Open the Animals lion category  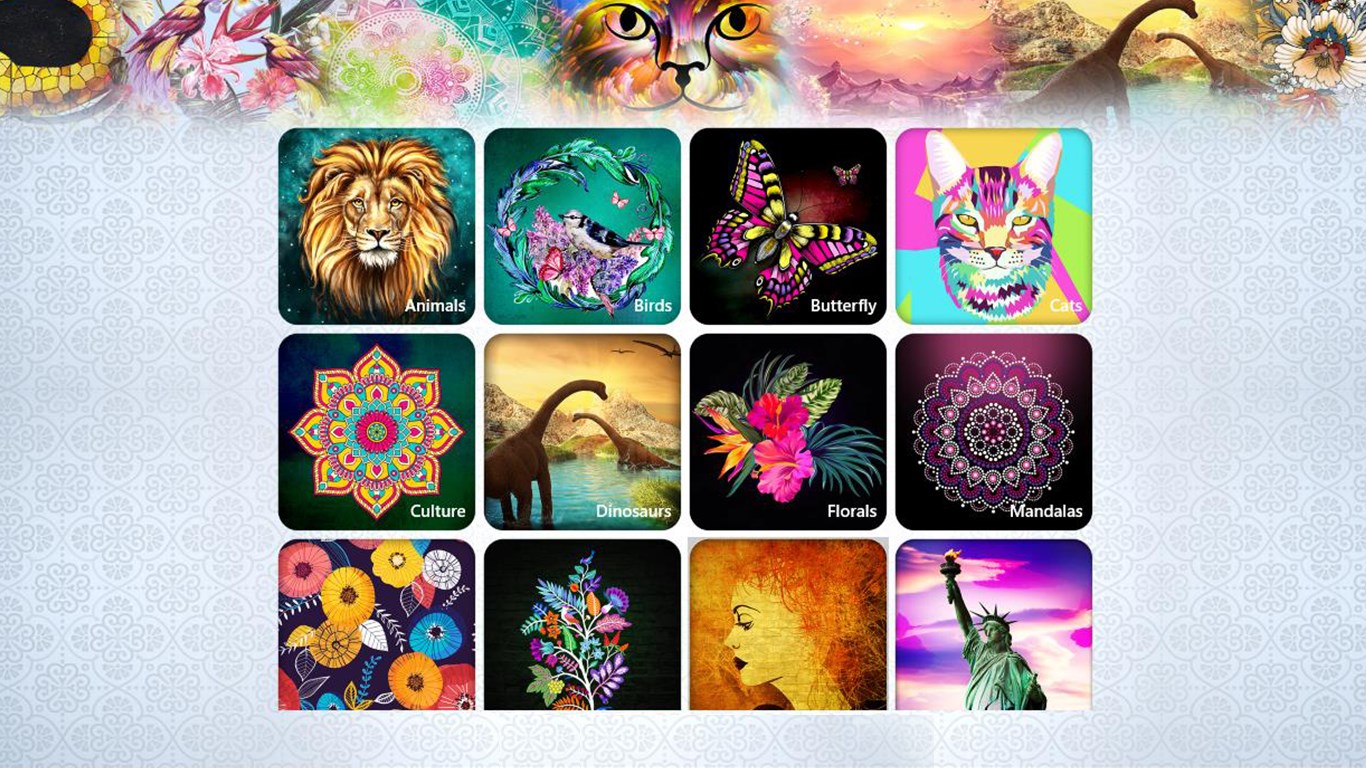[377, 226]
